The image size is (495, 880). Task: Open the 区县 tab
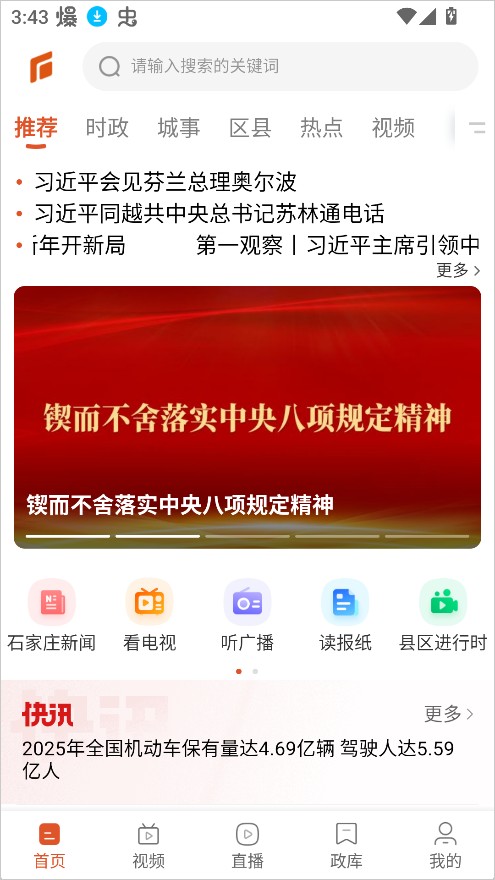250,128
